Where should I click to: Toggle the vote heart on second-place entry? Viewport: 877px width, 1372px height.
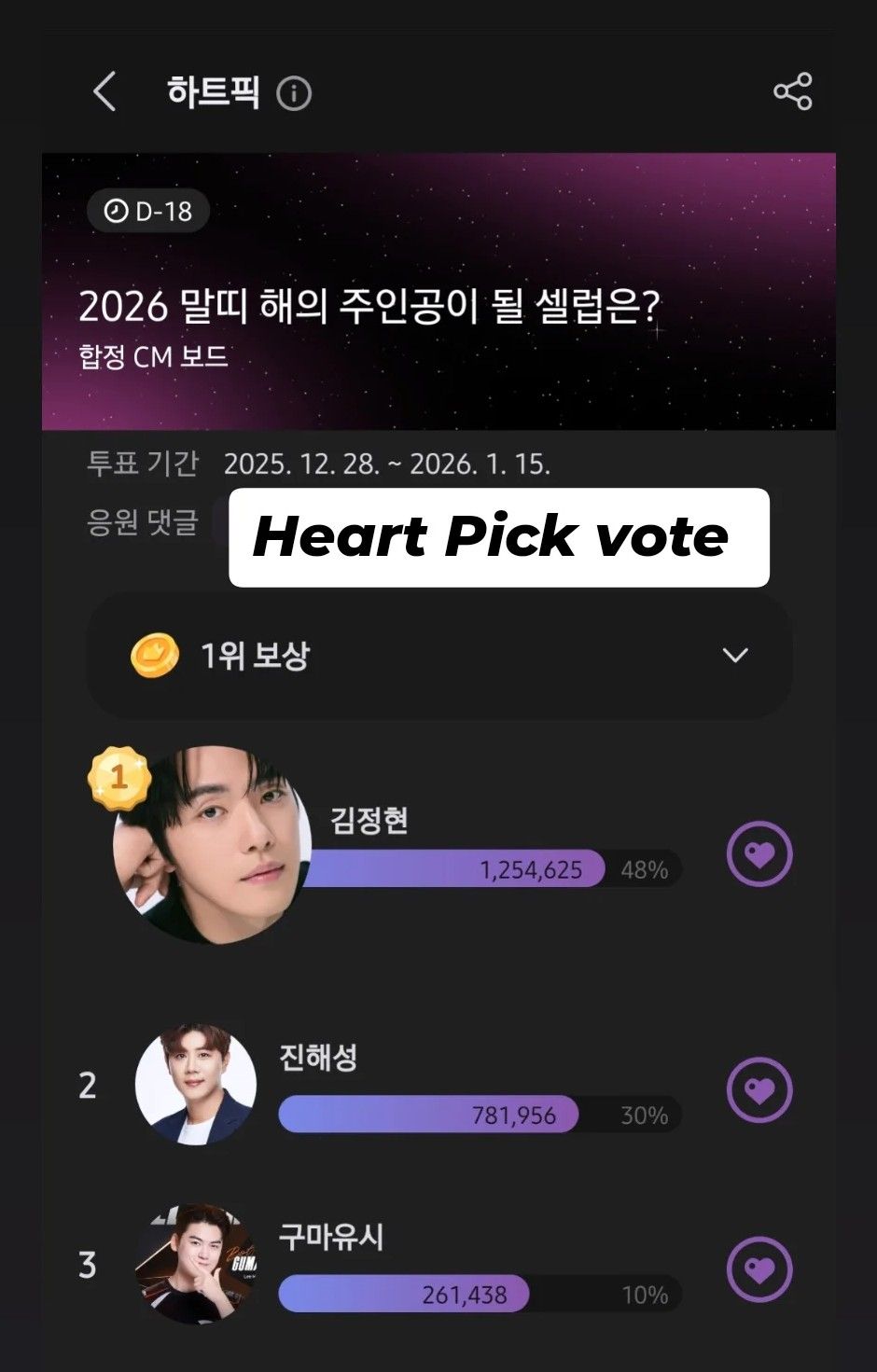759,1088
